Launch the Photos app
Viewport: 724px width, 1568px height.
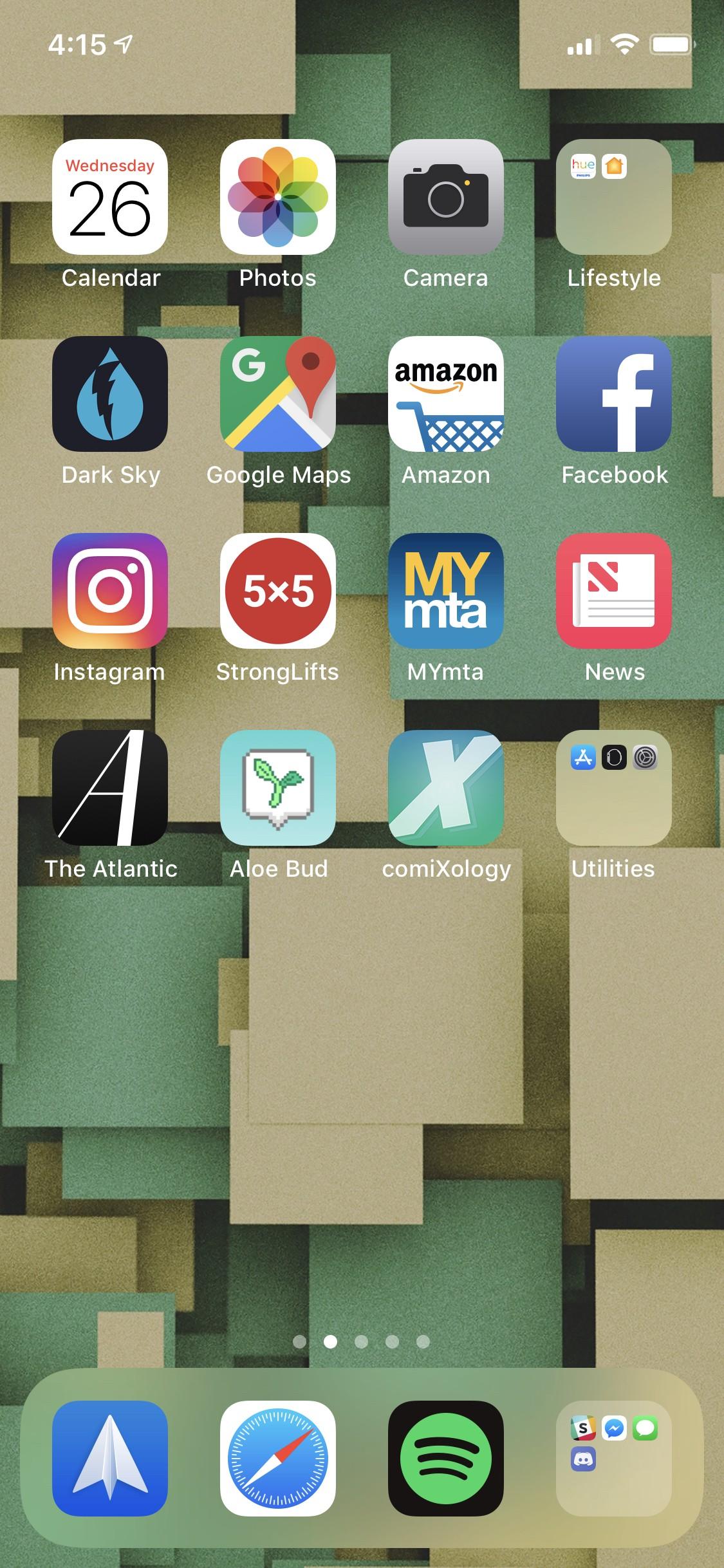278,197
